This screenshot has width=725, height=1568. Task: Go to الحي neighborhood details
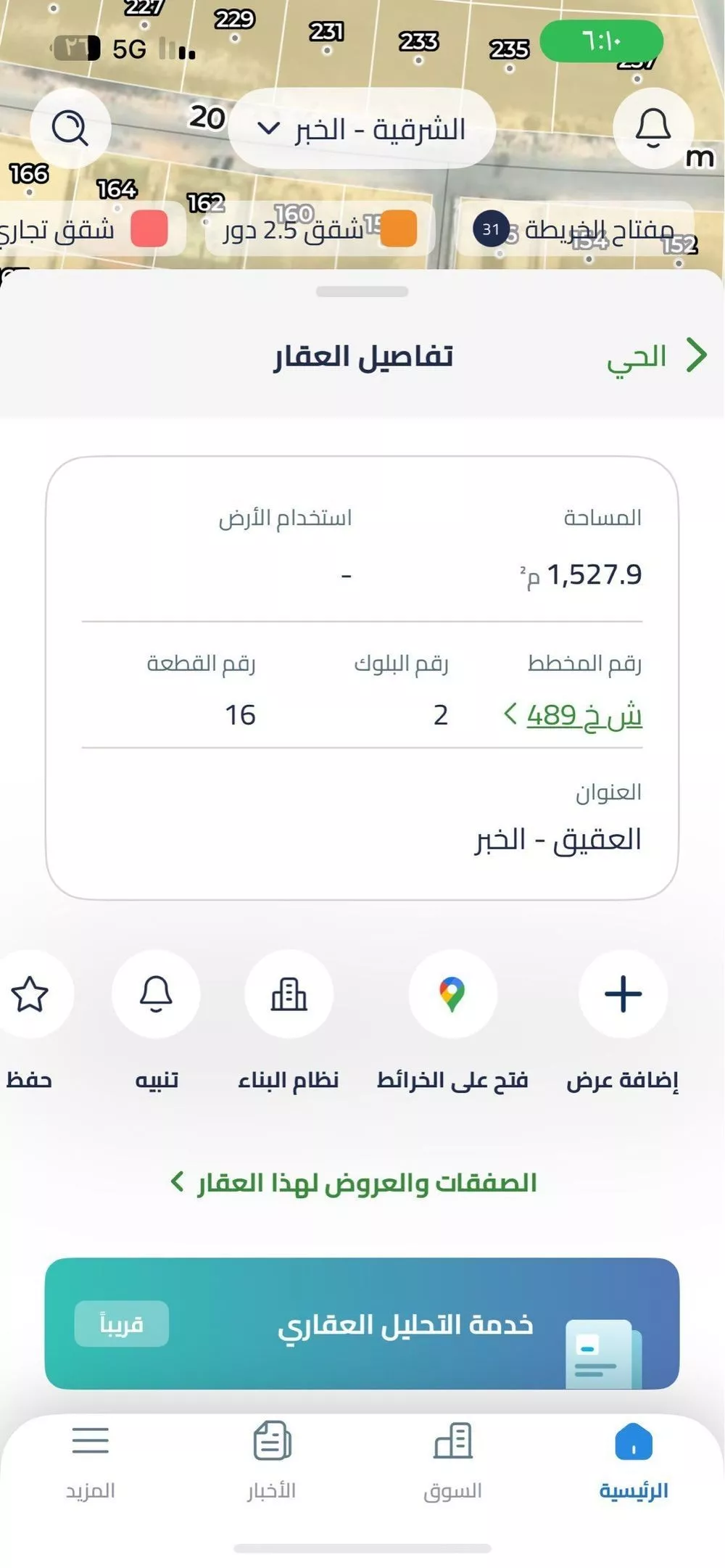click(656, 356)
